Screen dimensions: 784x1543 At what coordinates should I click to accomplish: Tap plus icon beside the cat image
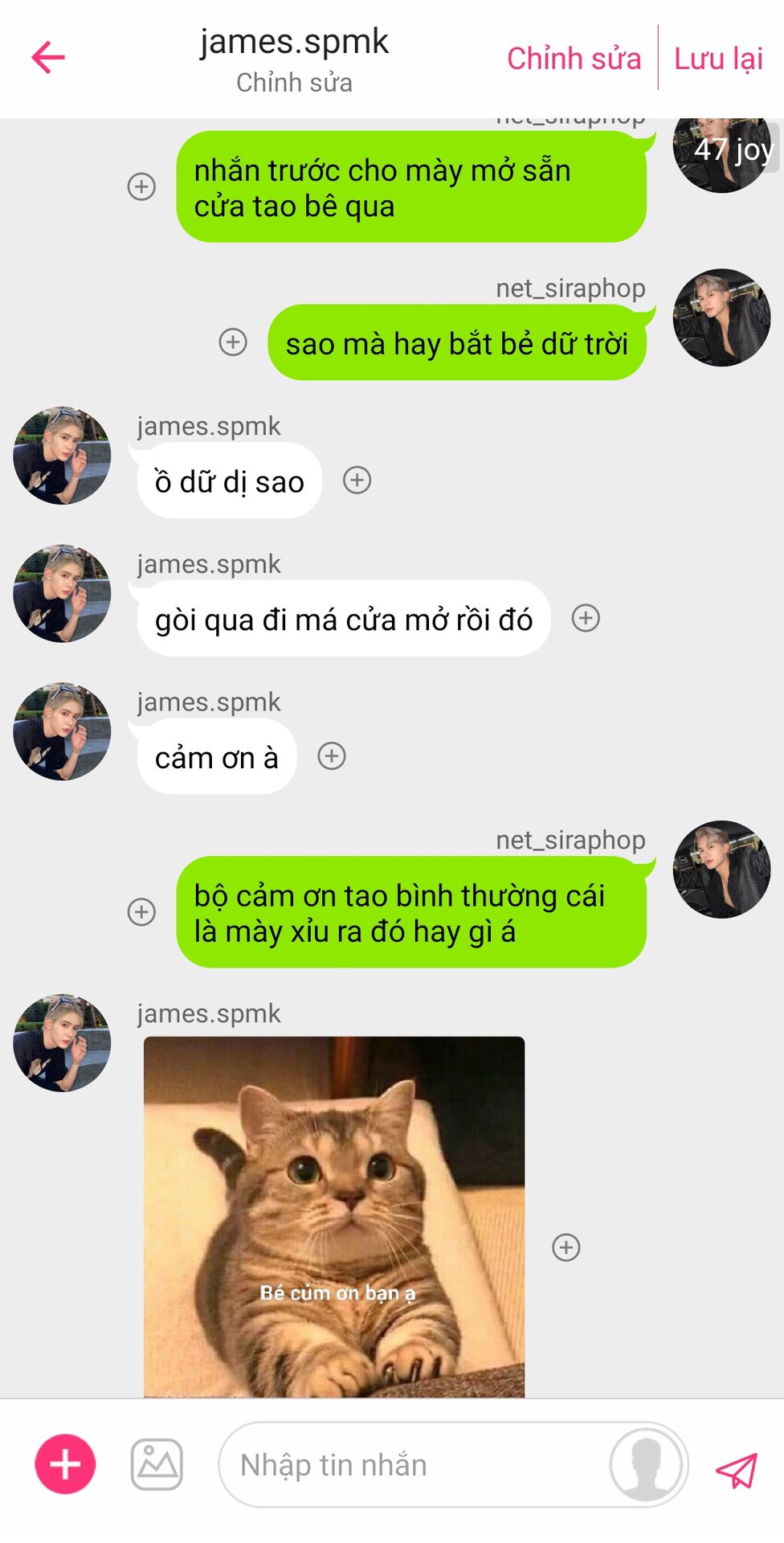566,1247
